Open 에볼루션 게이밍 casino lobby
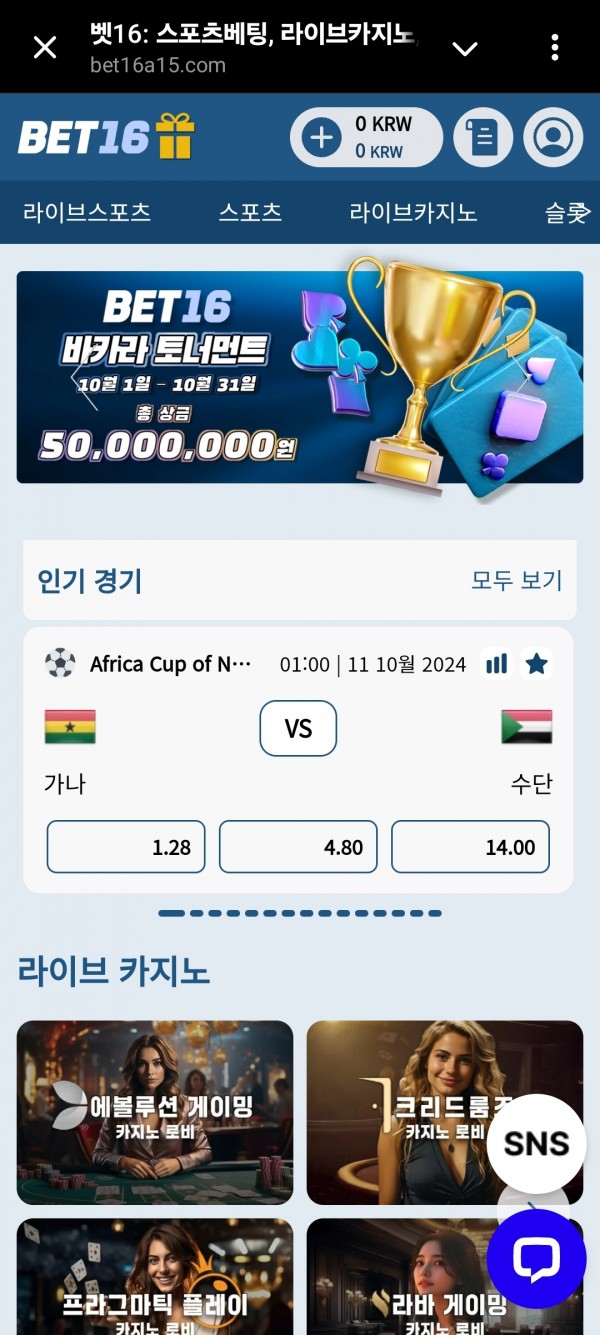The width and height of the screenshot is (600, 1335). tap(155, 1112)
